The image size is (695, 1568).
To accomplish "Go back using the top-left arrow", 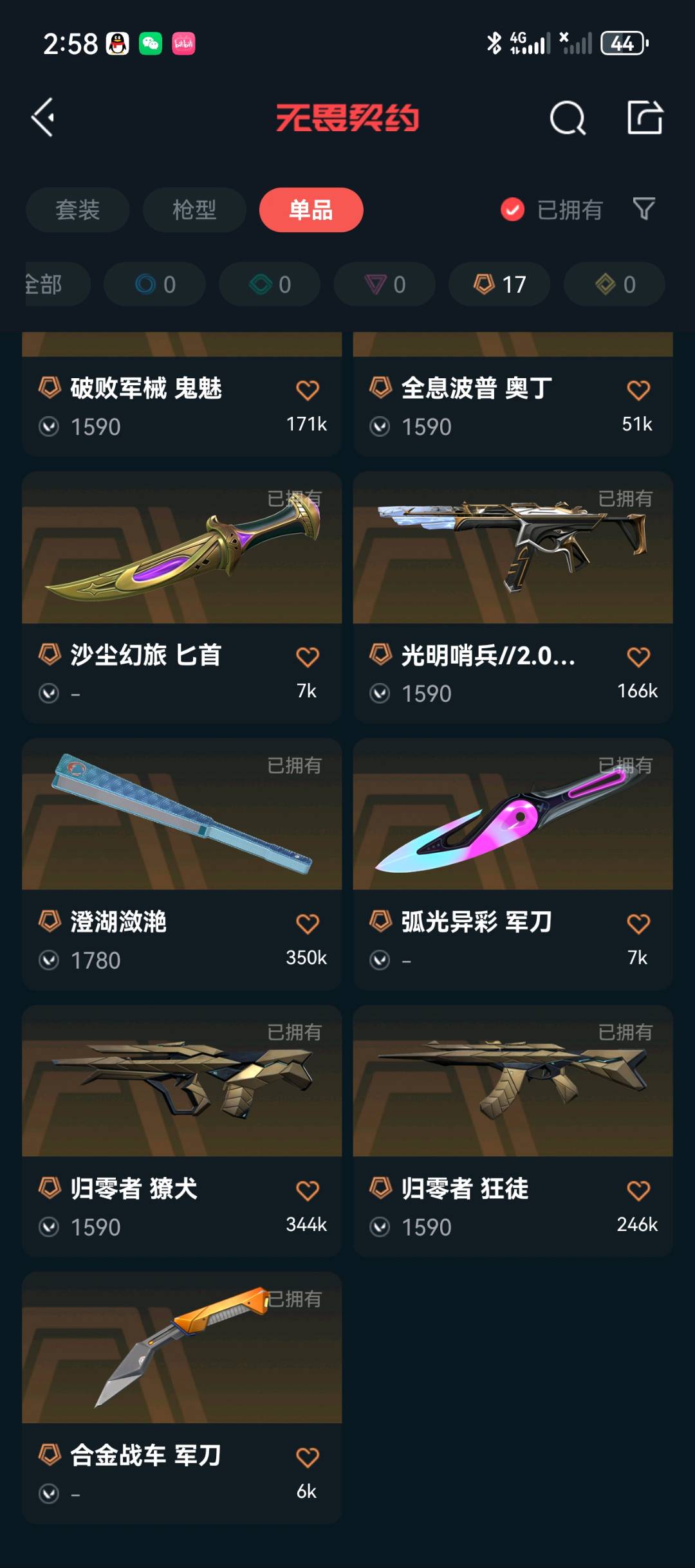I will point(43,118).
